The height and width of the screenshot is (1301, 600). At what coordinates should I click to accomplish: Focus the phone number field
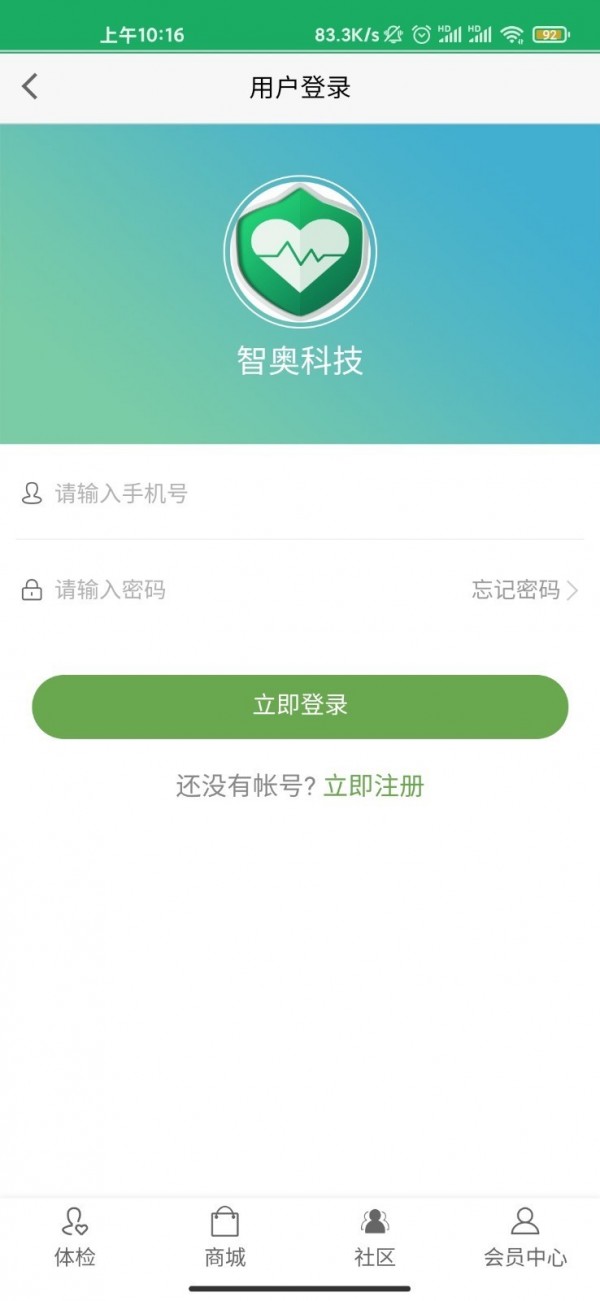pos(300,494)
